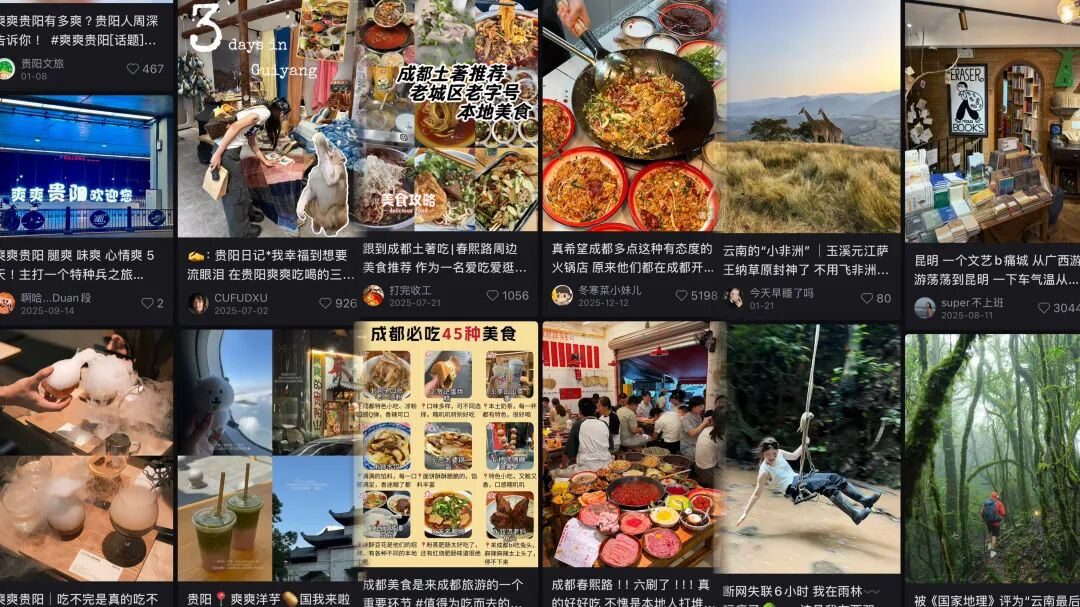Screen dimensions: 1080x607
Task: Like the 贵阳文旅 post with 467 likes
Action: click(133, 69)
